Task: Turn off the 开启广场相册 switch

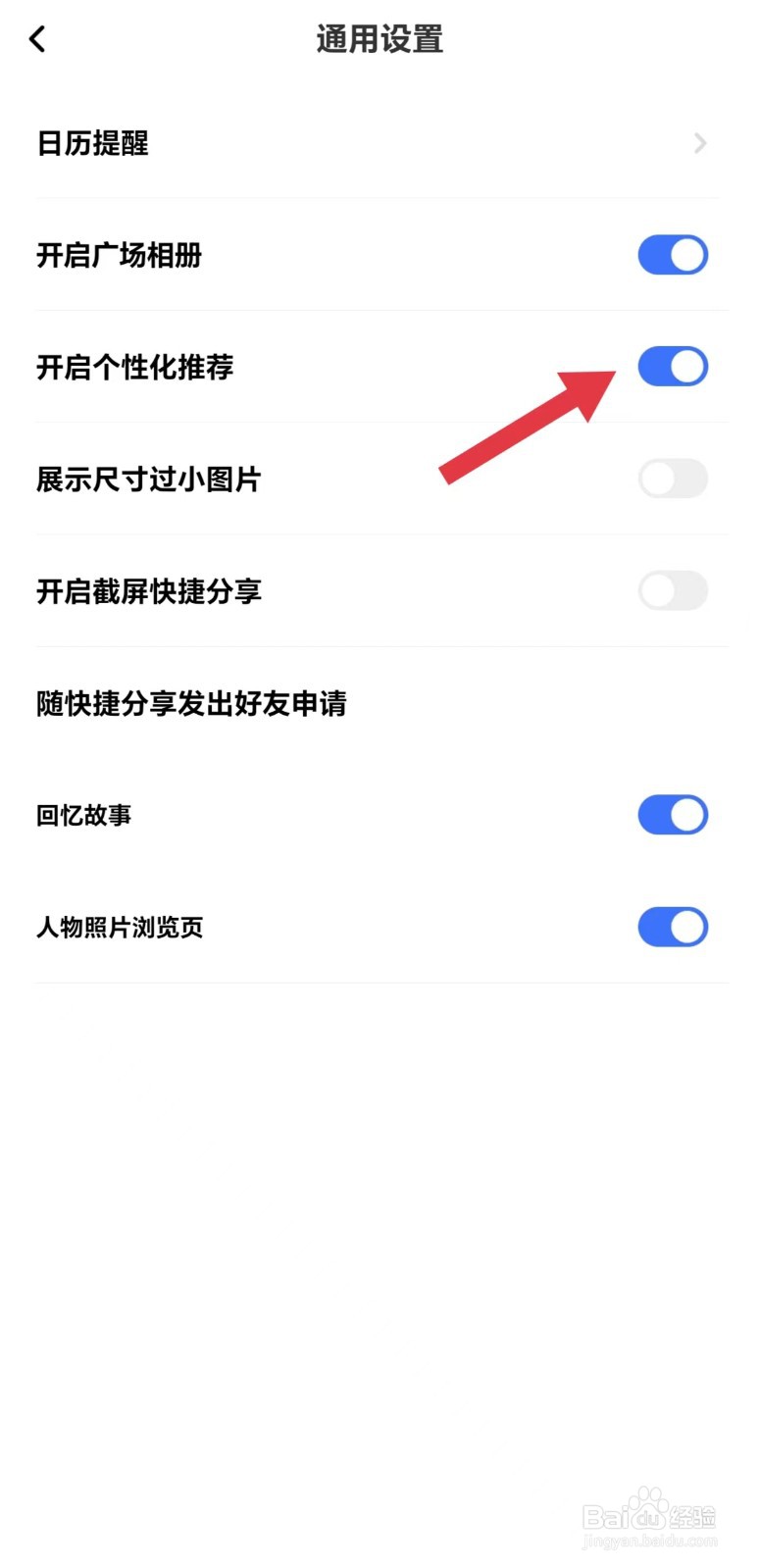Action: 673,255
